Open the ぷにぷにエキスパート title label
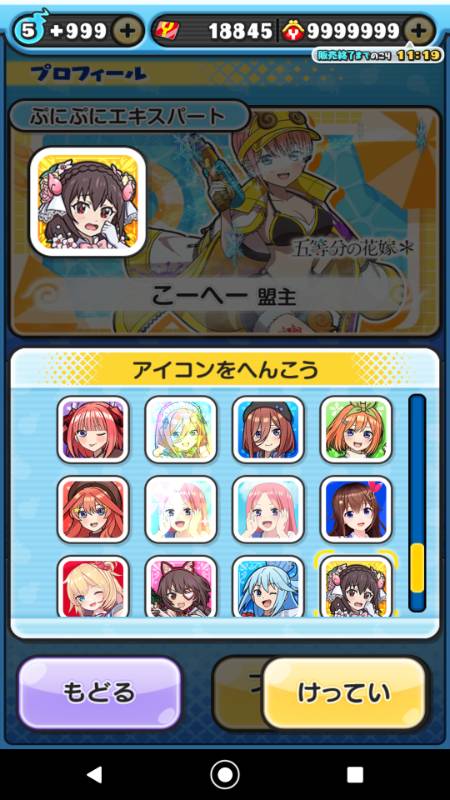 click(x=130, y=116)
